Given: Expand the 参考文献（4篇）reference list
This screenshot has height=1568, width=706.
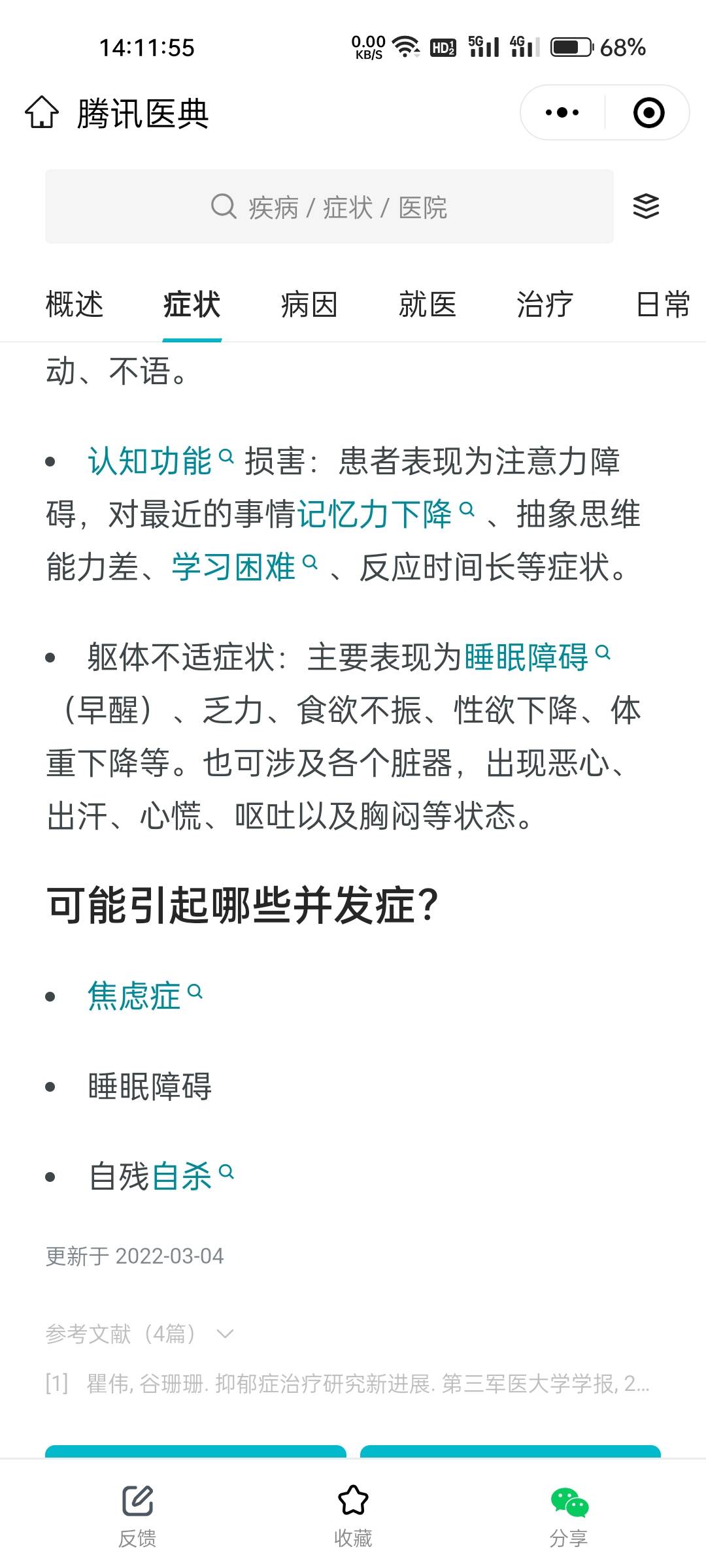Looking at the screenshot, I should [121, 1335].
